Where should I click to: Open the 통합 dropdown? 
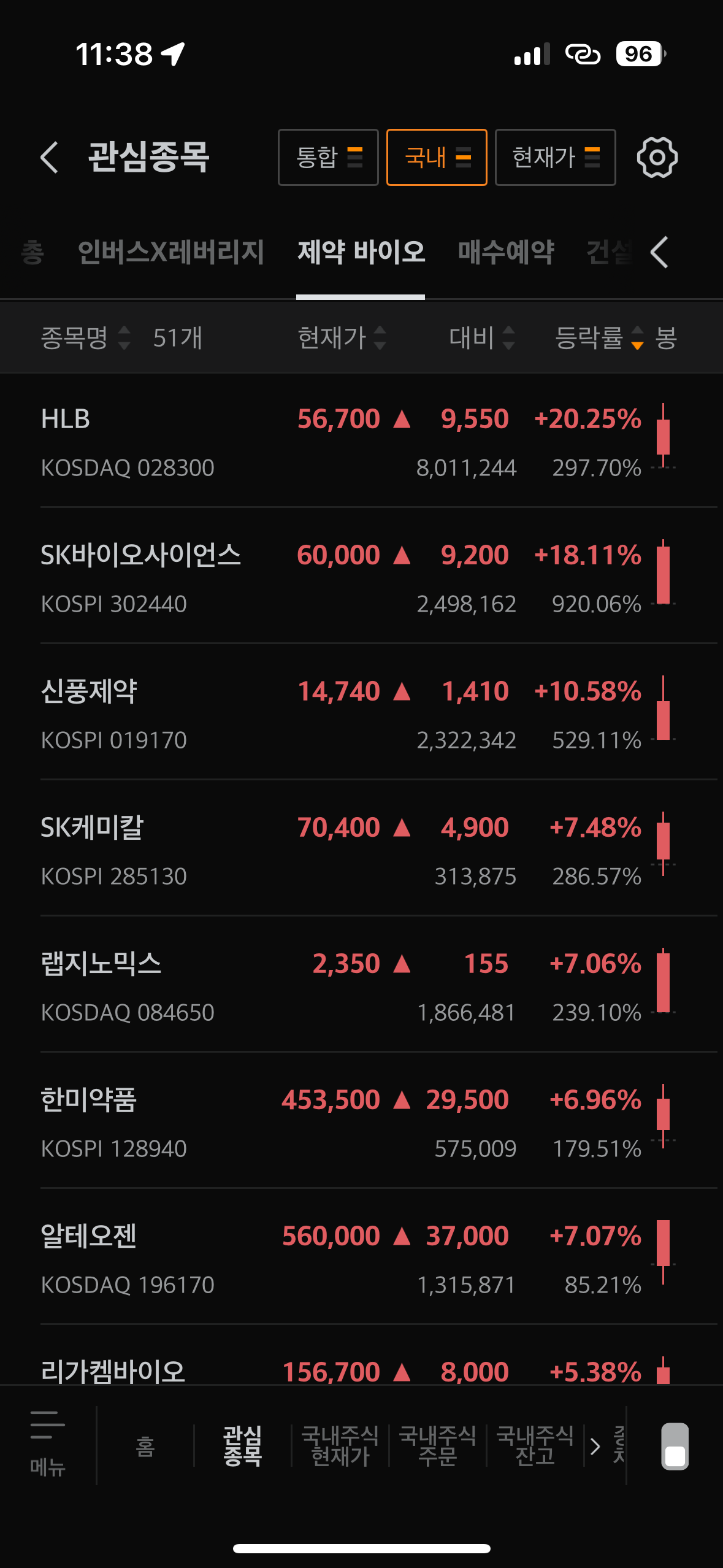[328, 158]
